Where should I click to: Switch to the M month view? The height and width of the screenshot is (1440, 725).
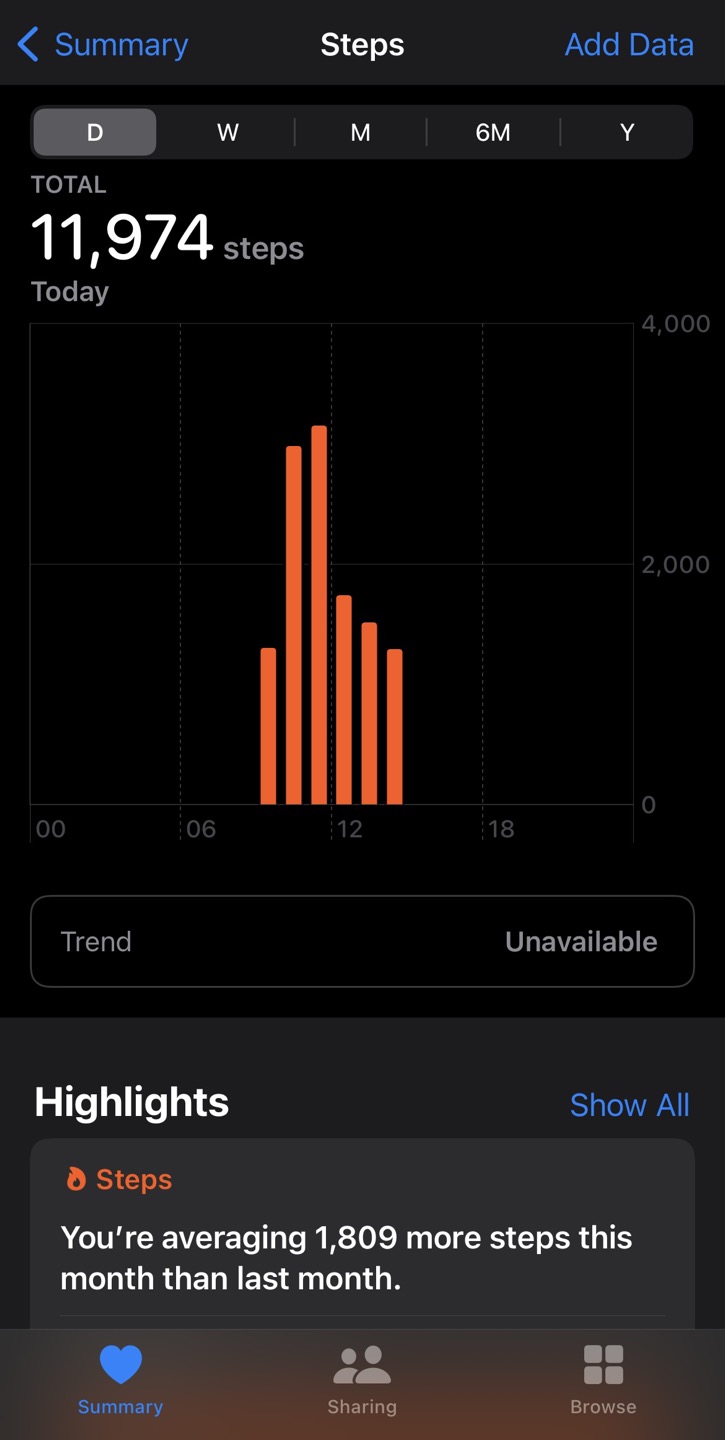pos(361,132)
